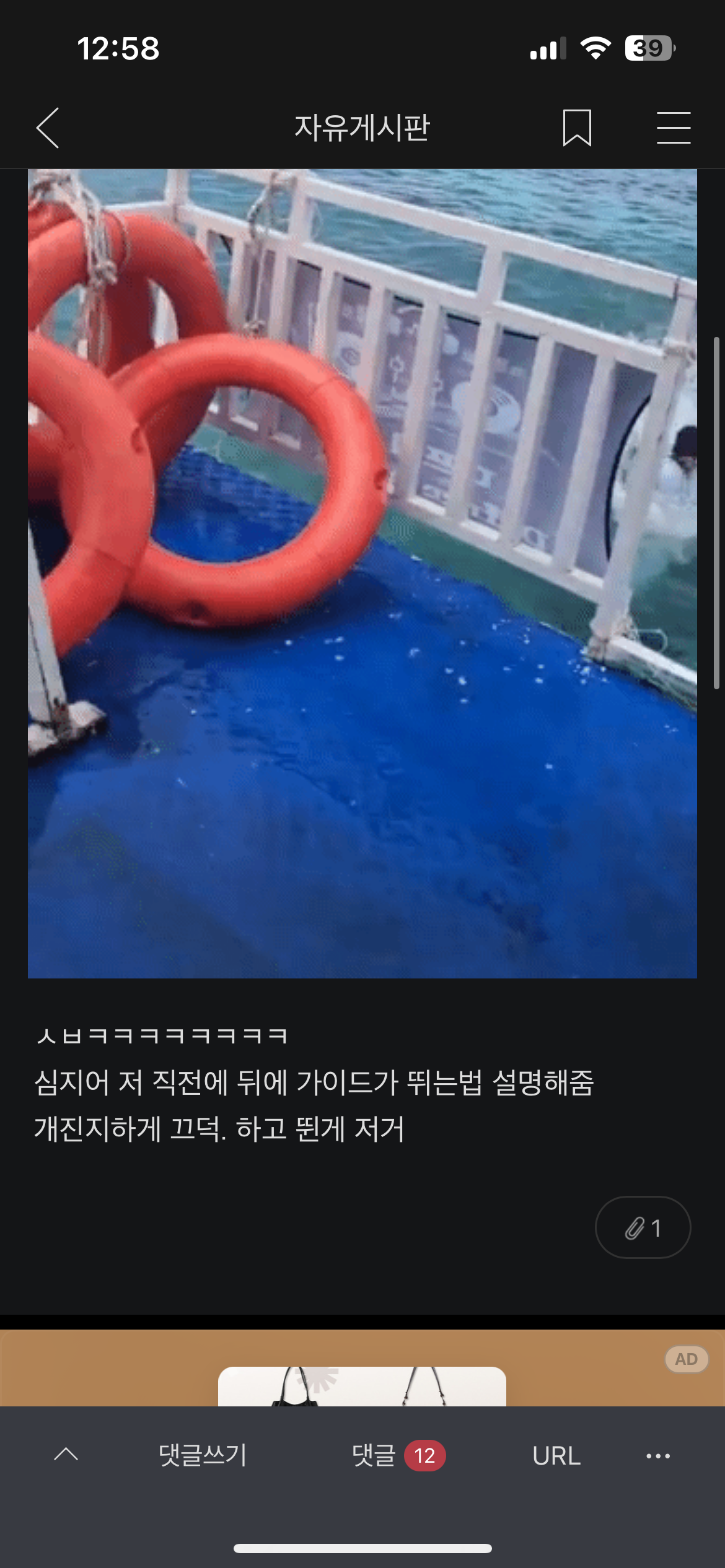View the attachment count button
Image resolution: width=725 pixels, height=1568 pixels.
point(643,1227)
